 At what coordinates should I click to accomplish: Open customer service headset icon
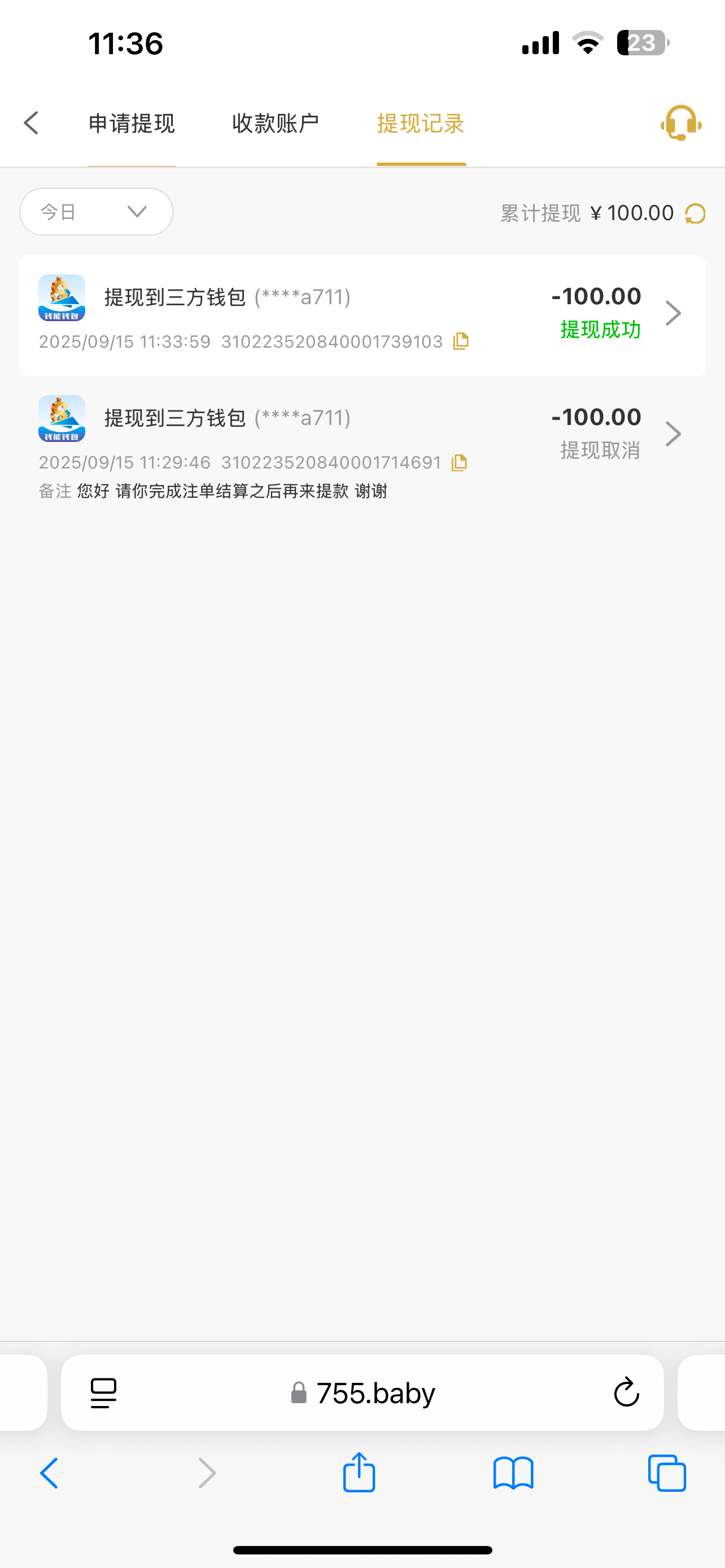pos(680,123)
